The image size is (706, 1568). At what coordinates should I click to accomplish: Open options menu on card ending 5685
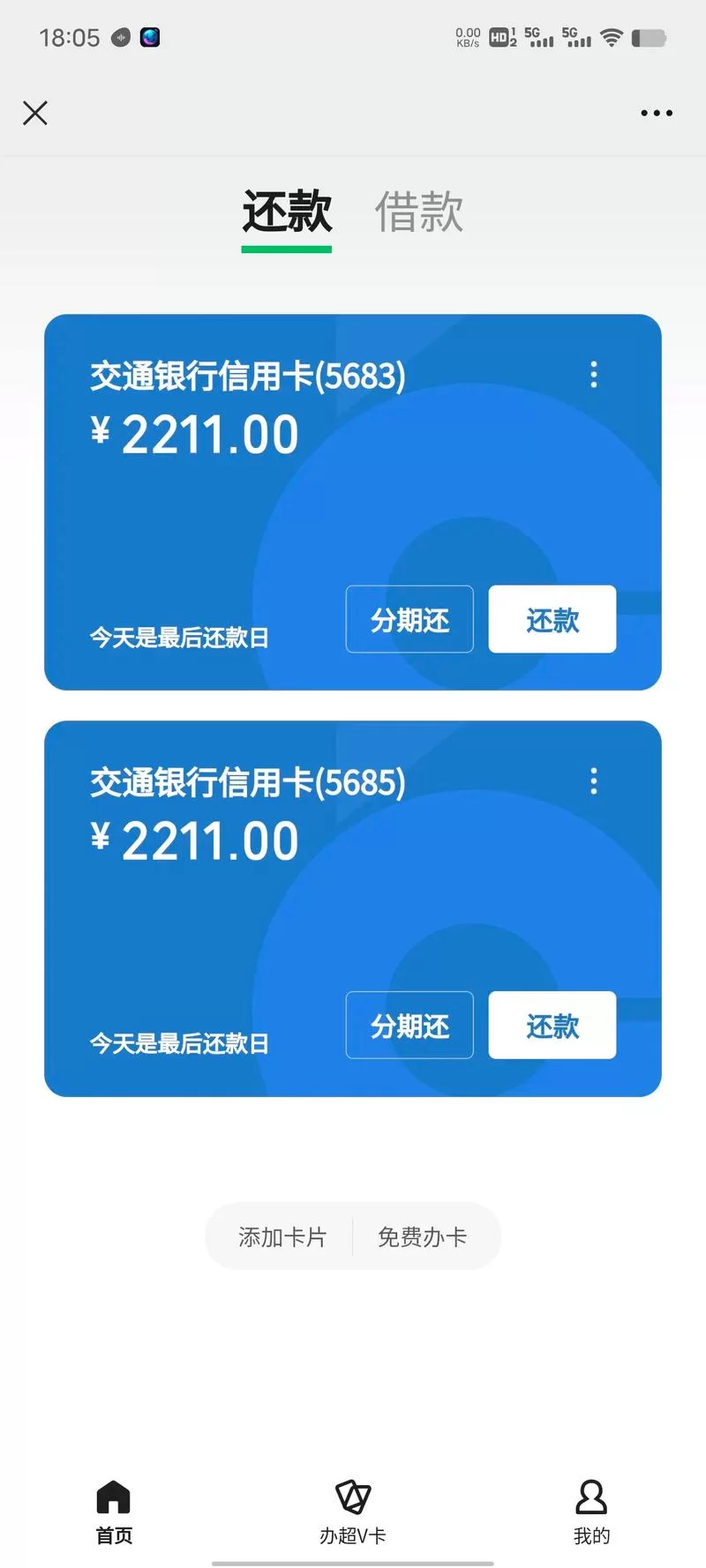[594, 782]
